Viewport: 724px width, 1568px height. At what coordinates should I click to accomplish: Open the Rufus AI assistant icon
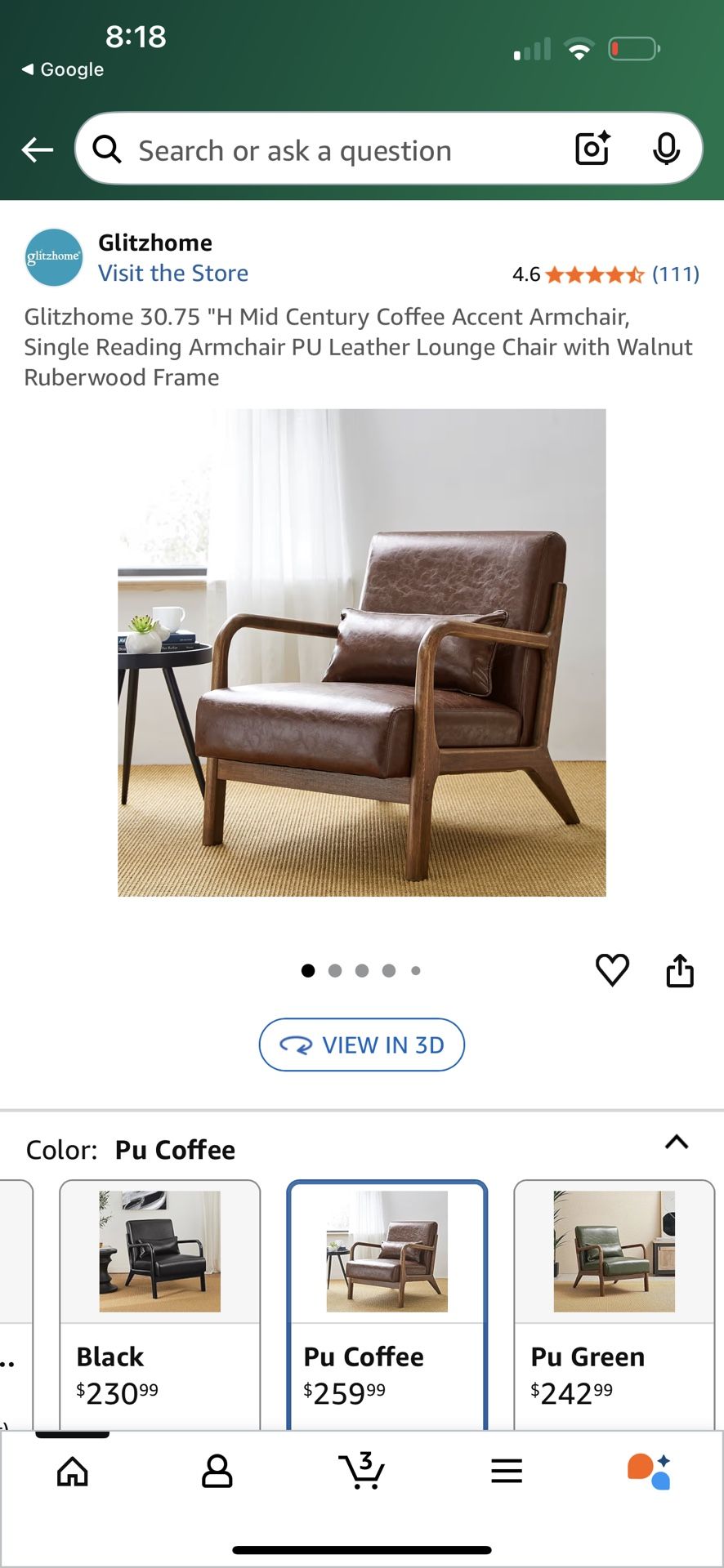651,1470
